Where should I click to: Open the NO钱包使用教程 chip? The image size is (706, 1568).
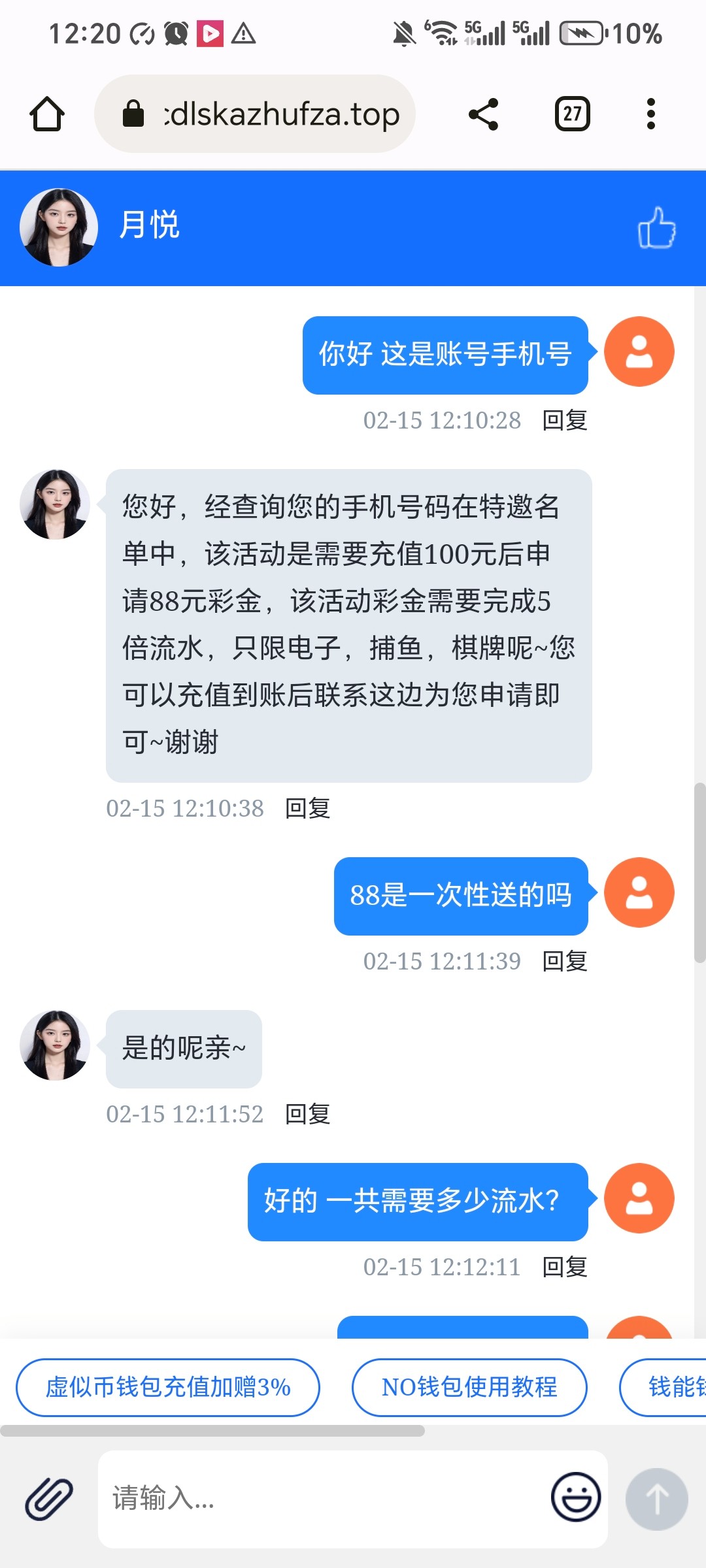(x=469, y=1387)
